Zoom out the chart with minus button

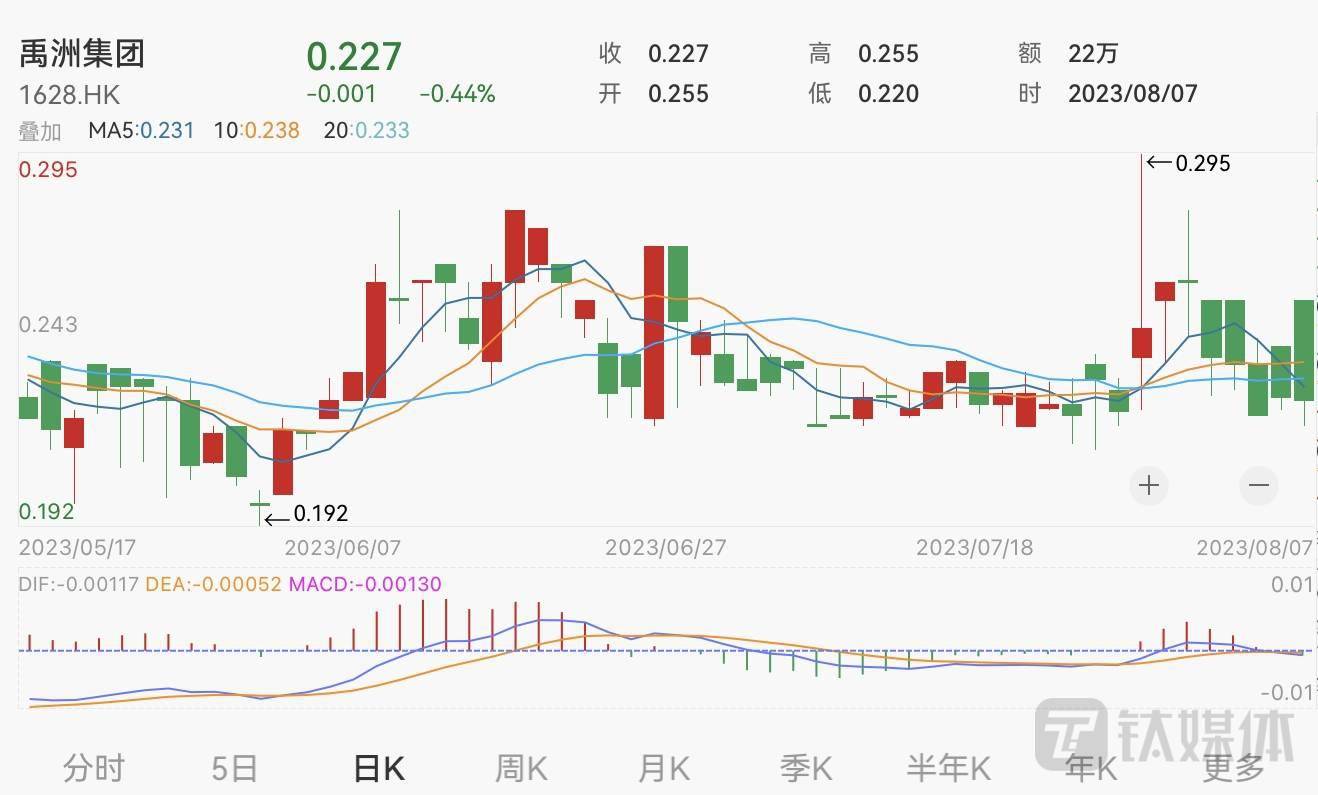coord(1258,486)
